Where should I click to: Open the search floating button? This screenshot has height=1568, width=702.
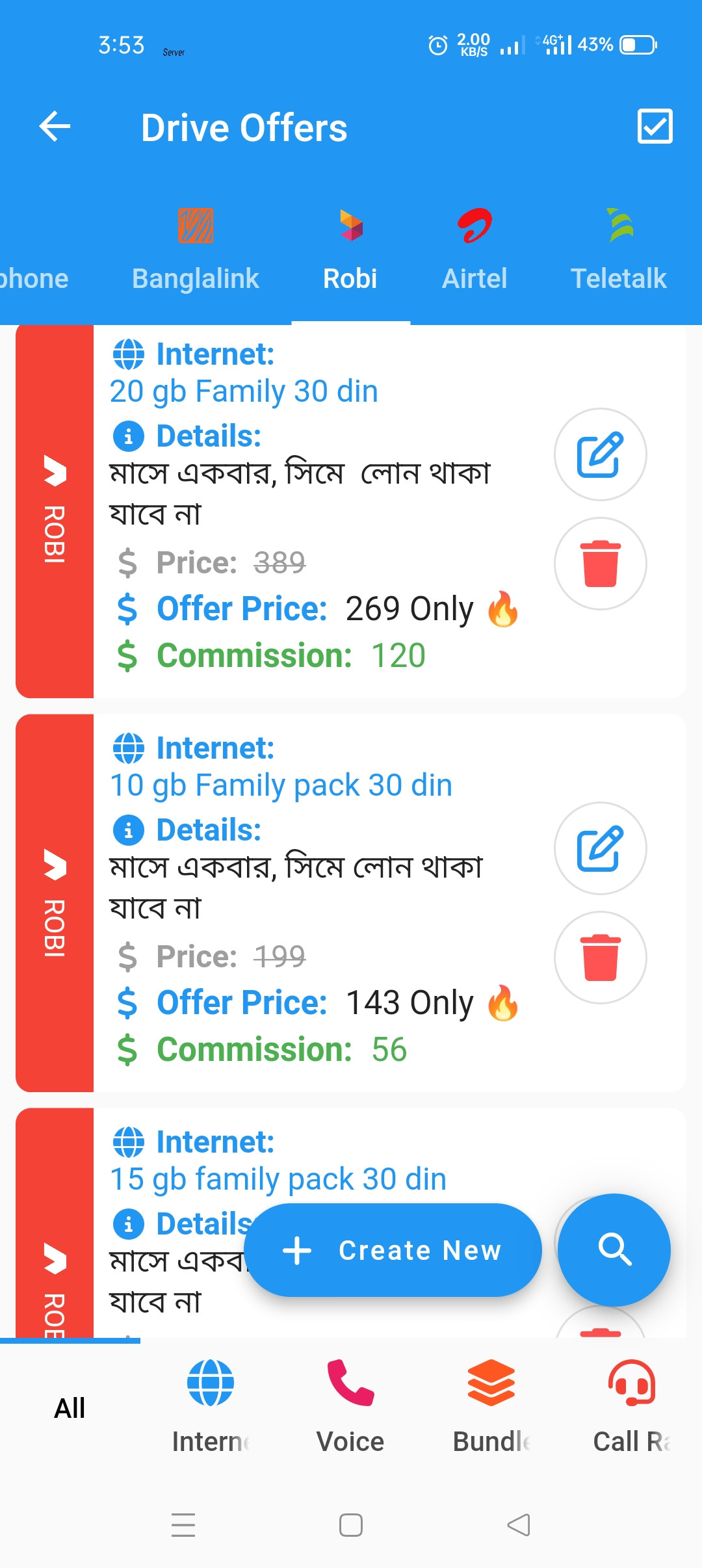pyautogui.click(x=614, y=1249)
